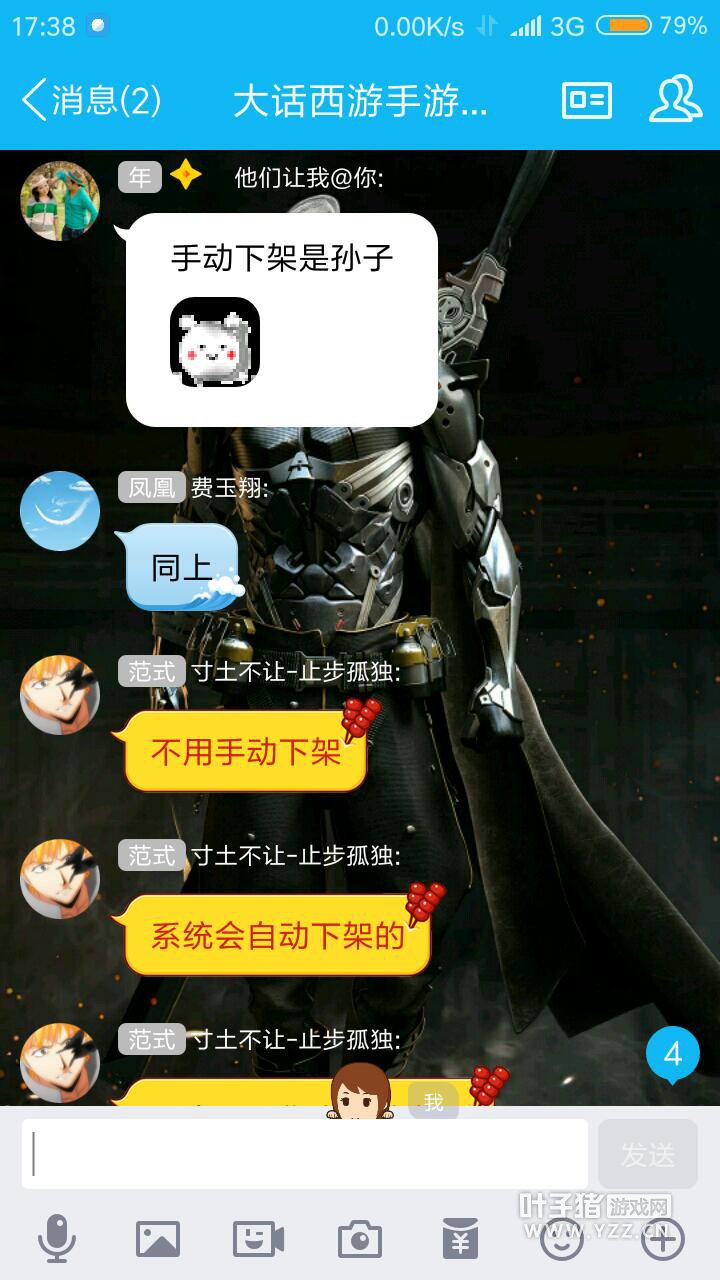Image resolution: width=720 pixels, height=1280 pixels.
Task: Open the group info card icon
Action: pos(587,101)
